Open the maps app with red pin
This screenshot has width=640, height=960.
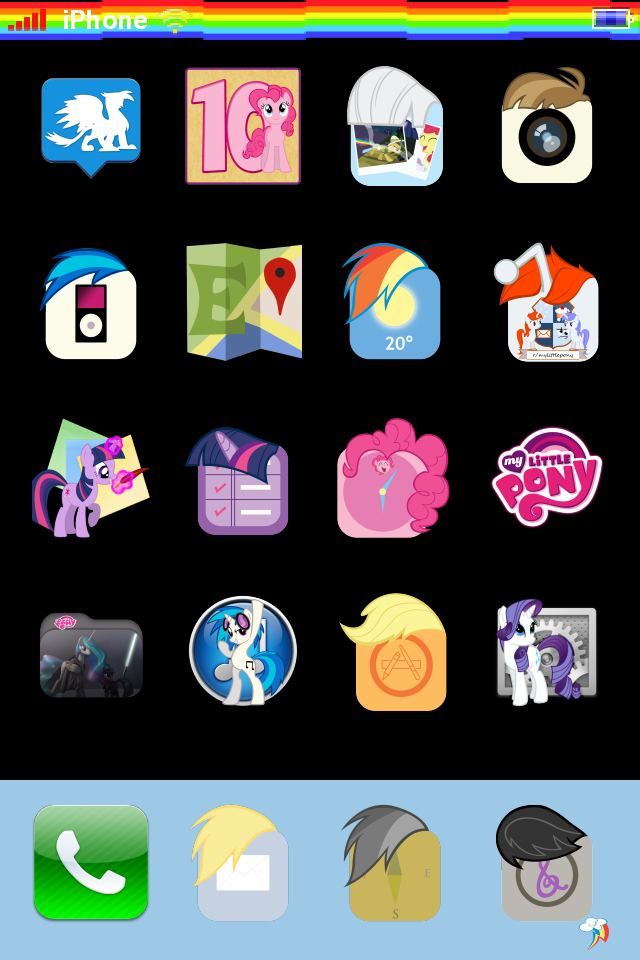[244, 302]
